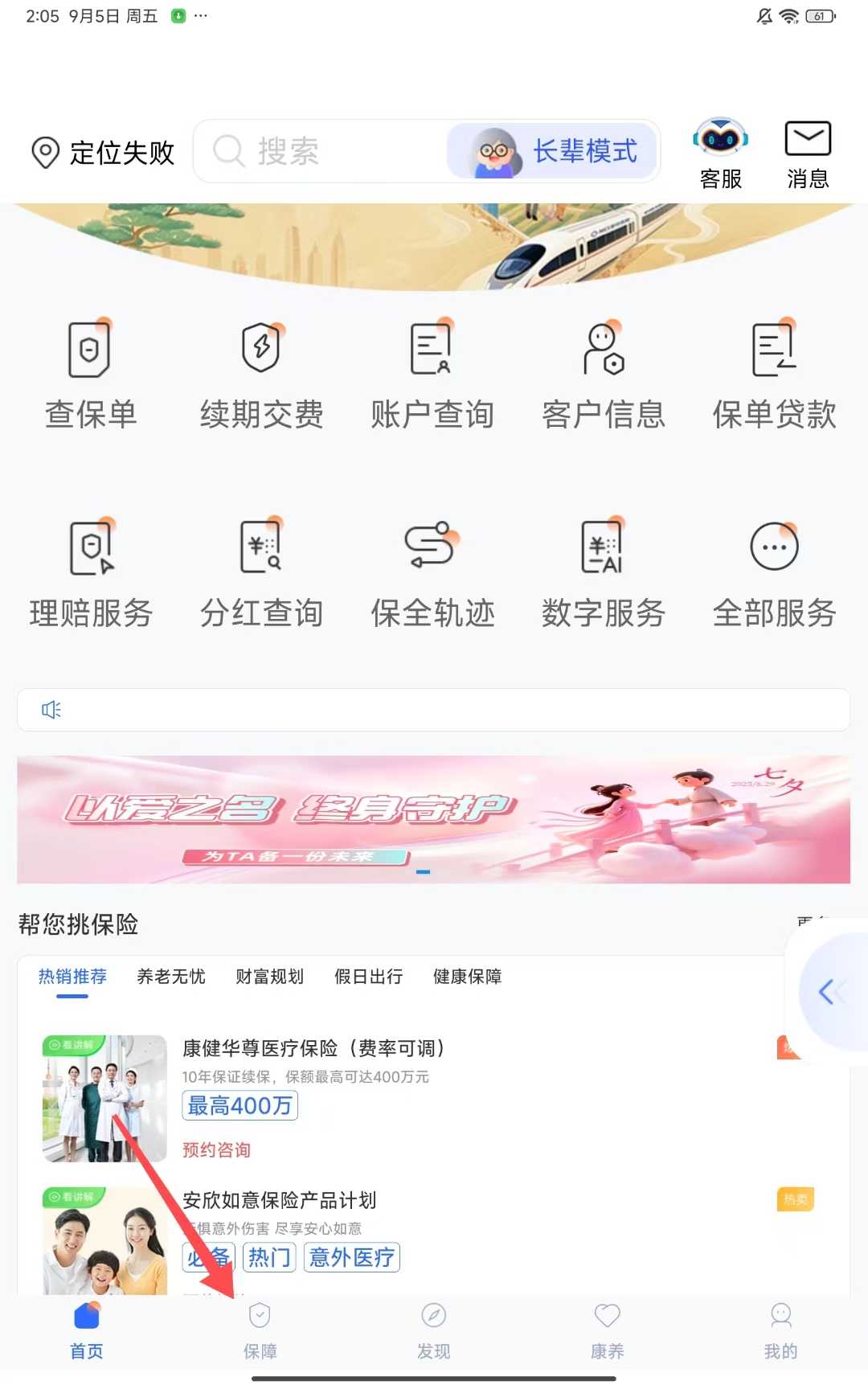Switch to 长辈模式
This screenshot has height=1389, width=868.
554,151
